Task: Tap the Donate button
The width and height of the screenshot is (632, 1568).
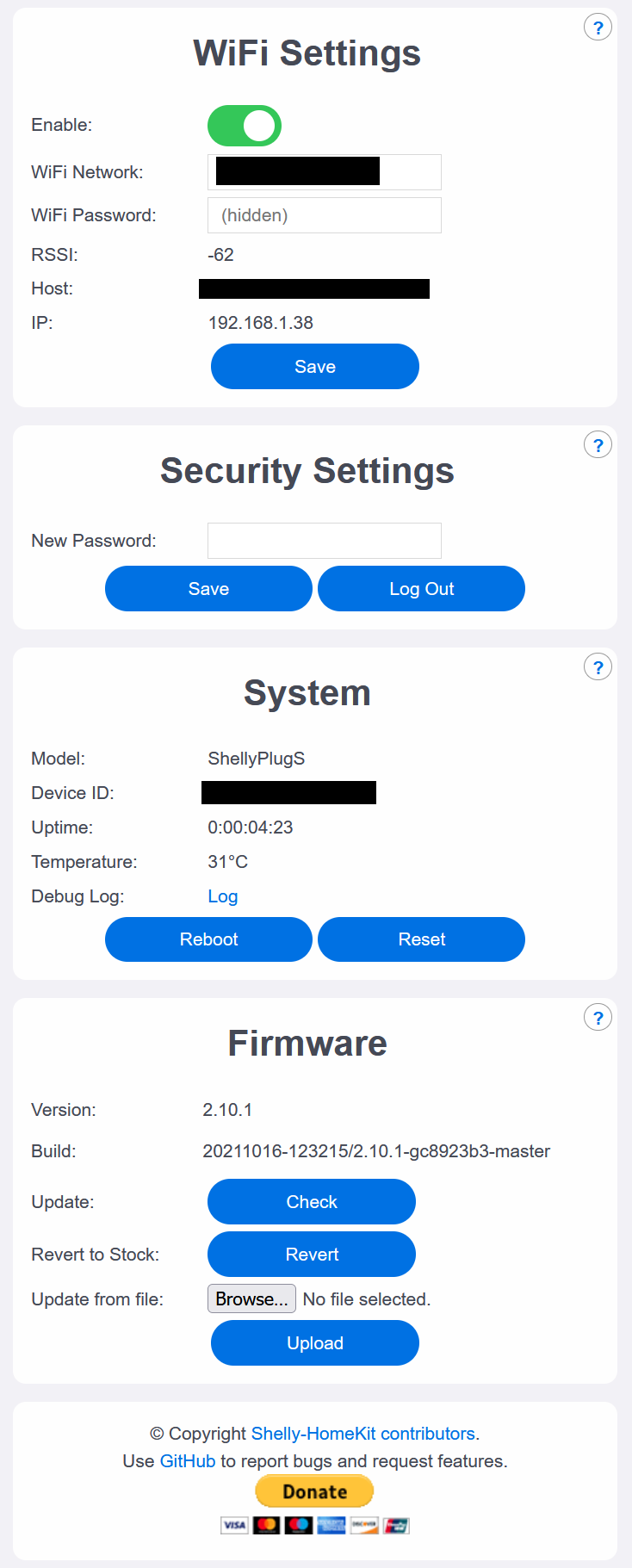Action: (315, 1492)
